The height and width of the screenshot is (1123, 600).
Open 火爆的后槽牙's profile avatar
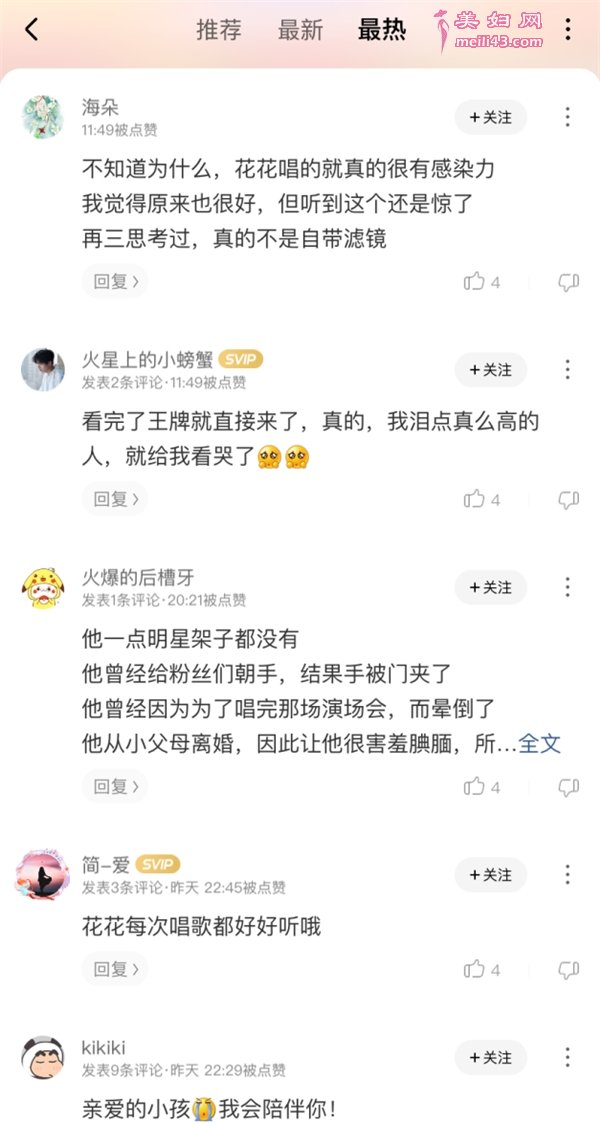(43, 588)
